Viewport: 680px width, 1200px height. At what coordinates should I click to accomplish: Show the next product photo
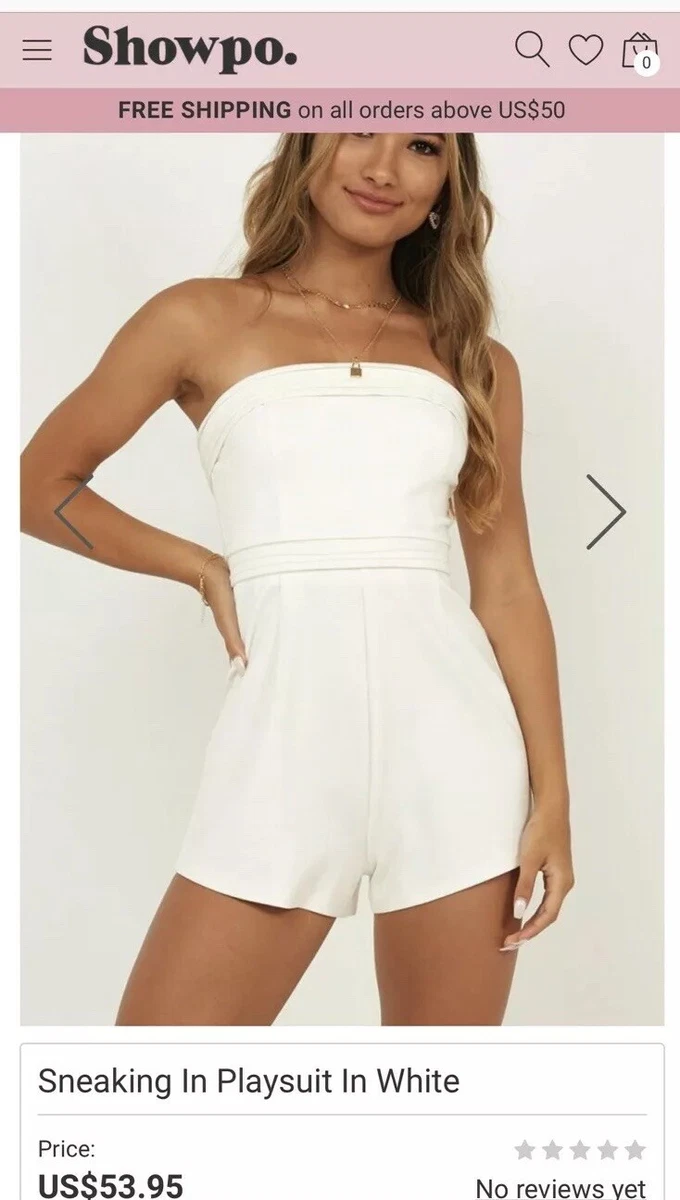pos(606,511)
